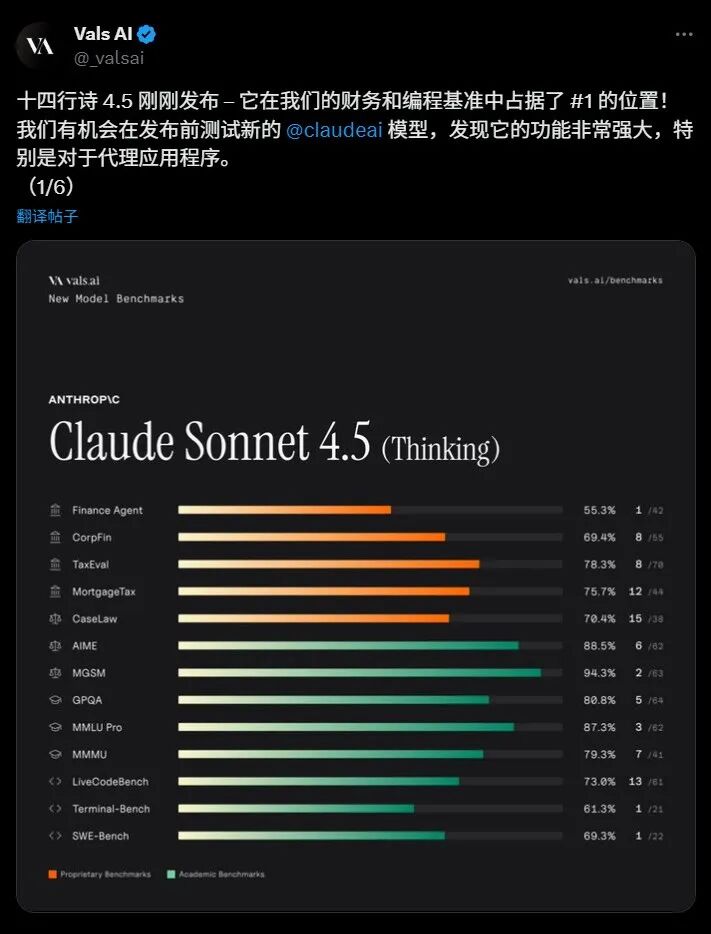Tap 翻译帖子 to translate the post
The image size is (711, 934).
click(47, 216)
